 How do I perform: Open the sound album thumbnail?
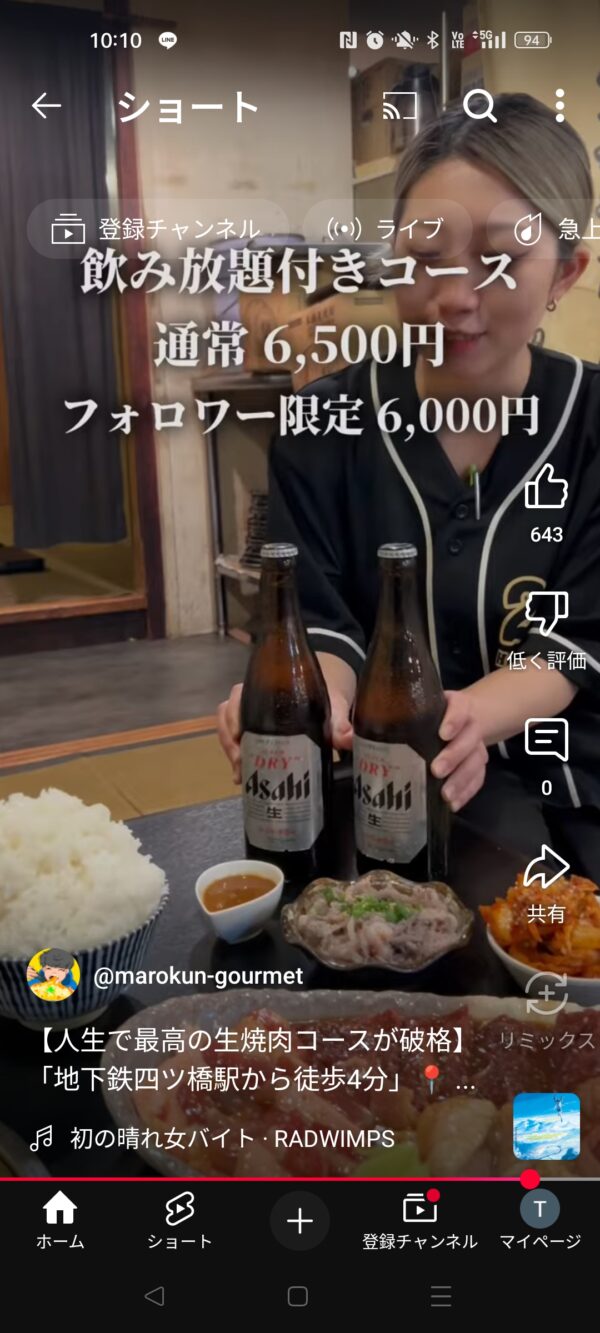(546, 1126)
